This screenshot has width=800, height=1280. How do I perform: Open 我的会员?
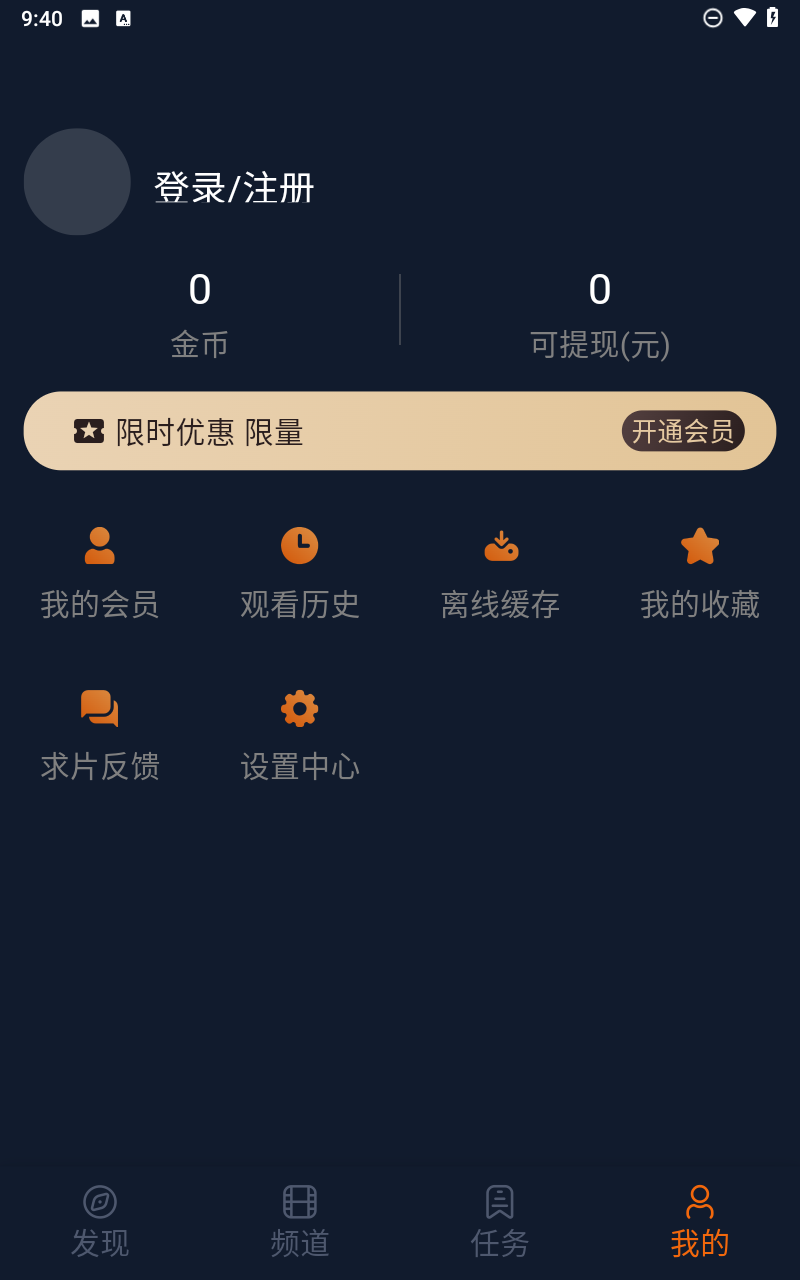coord(100,574)
